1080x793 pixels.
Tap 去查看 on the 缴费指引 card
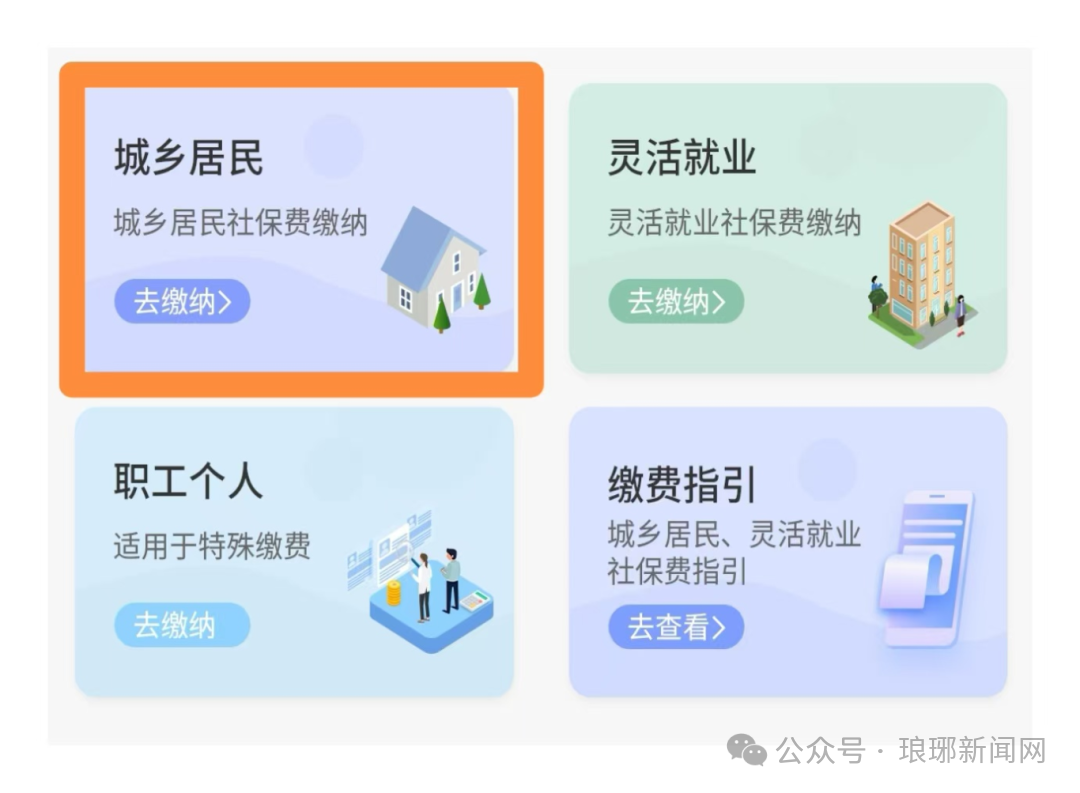[x=676, y=627]
